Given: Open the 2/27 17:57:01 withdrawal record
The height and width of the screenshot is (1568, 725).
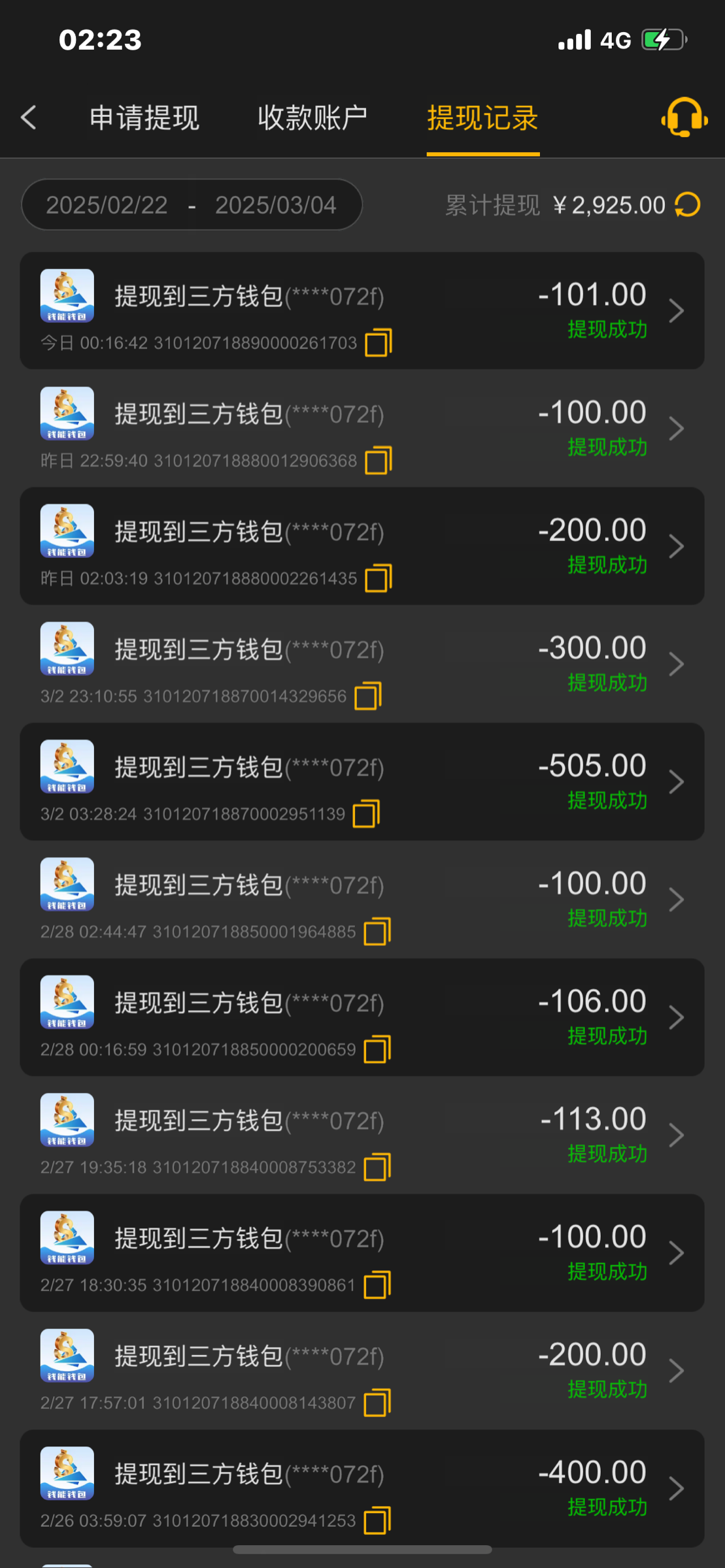Looking at the screenshot, I should [362, 1371].
